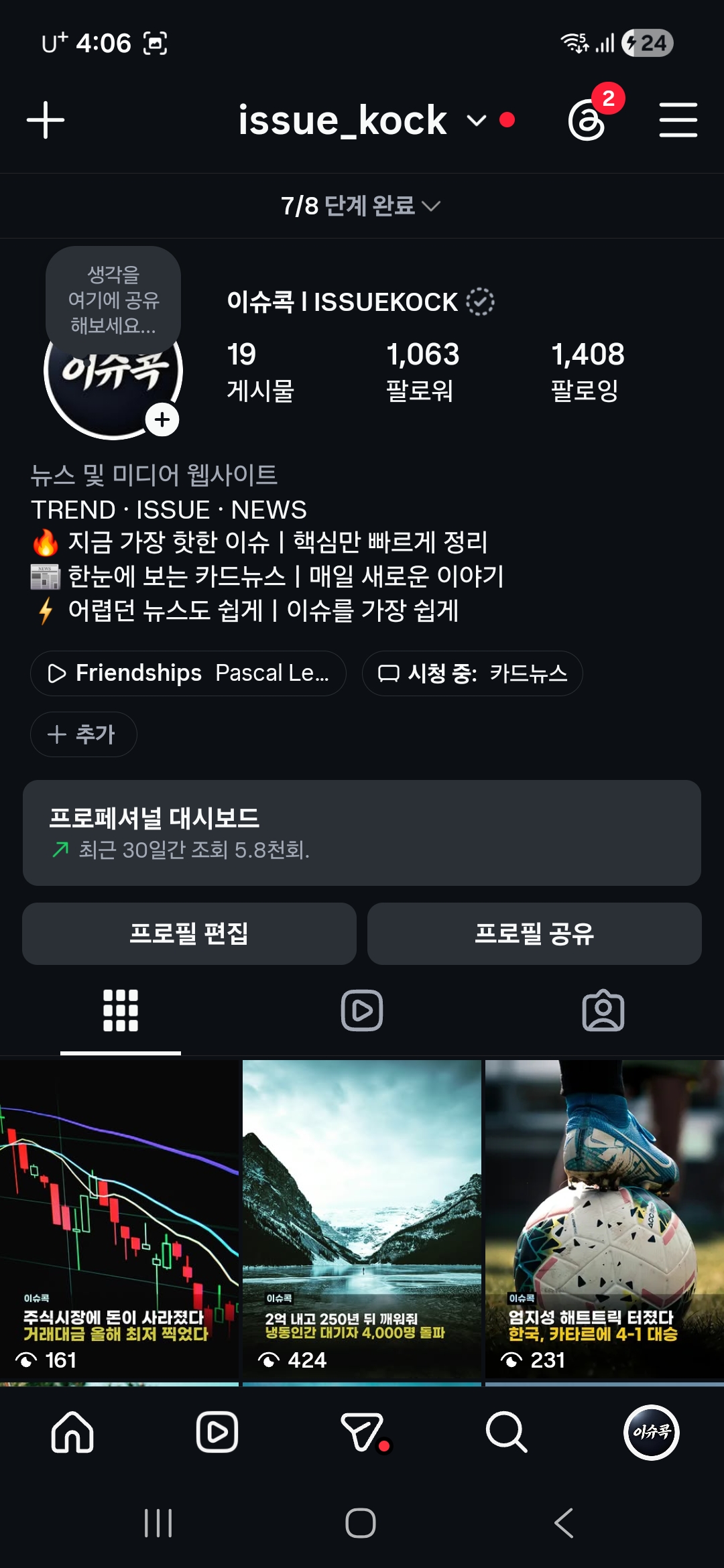Add a story via profile picture plus badge
This screenshot has height=1568, width=724.
pyautogui.click(x=162, y=420)
